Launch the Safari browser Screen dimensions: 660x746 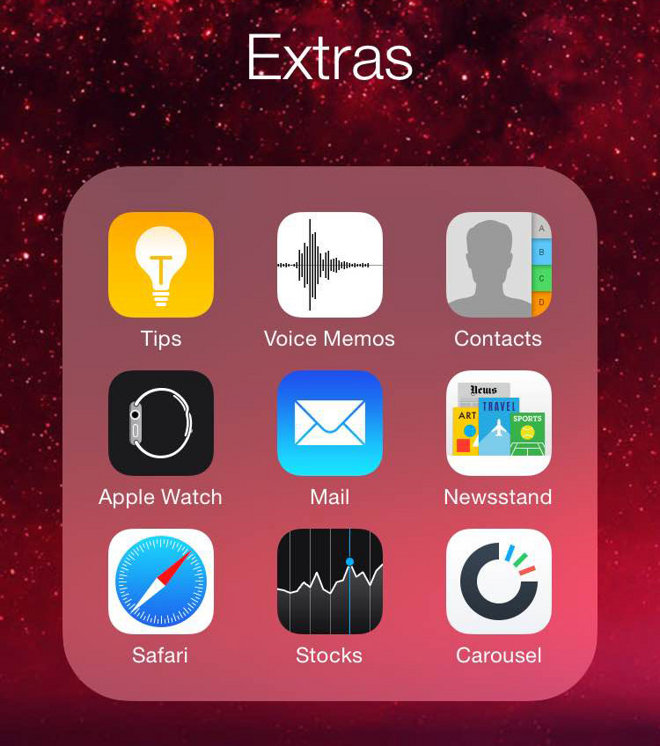(161, 581)
